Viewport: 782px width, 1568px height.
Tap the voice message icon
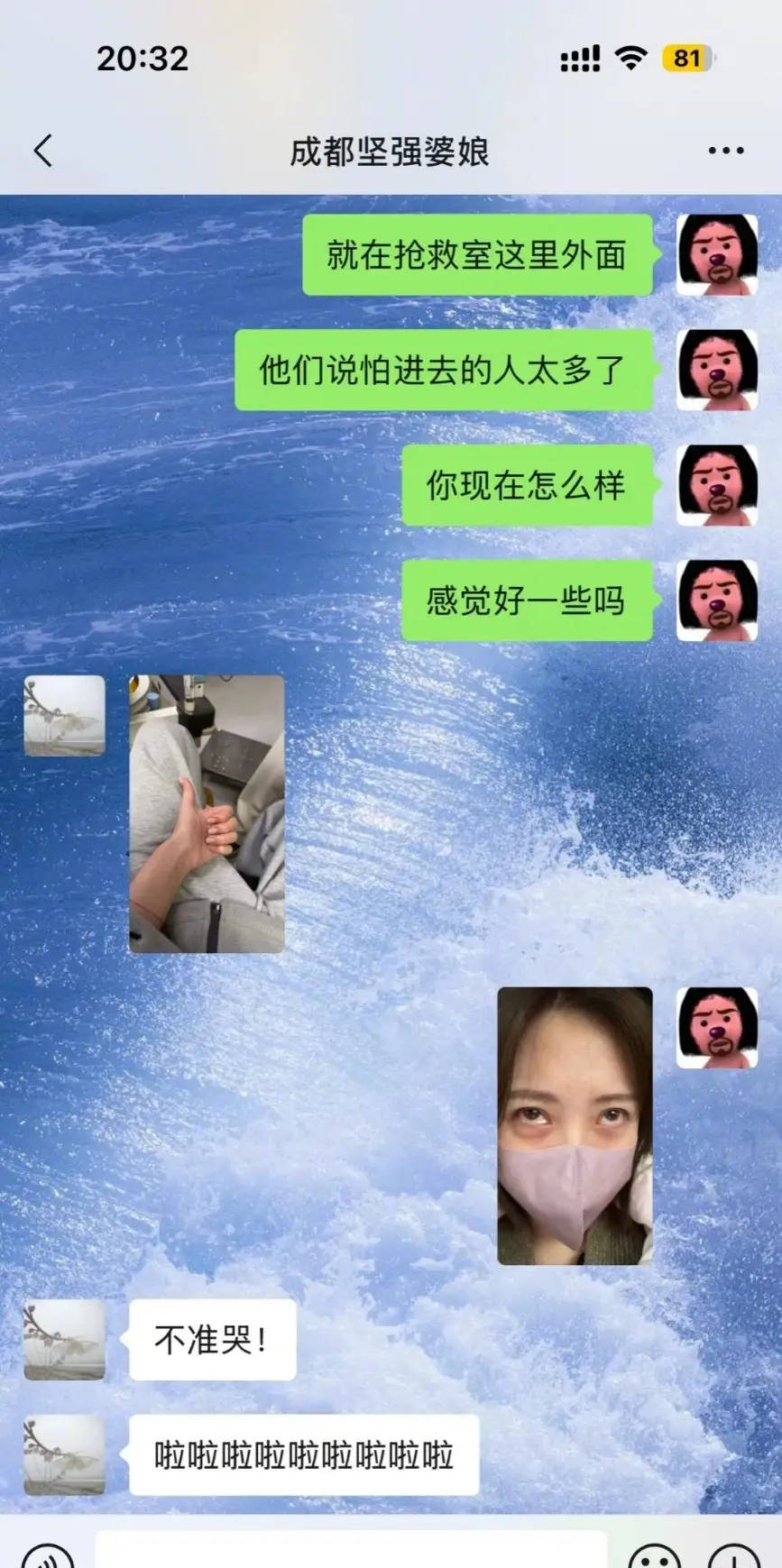click(x=47, y=1554)
